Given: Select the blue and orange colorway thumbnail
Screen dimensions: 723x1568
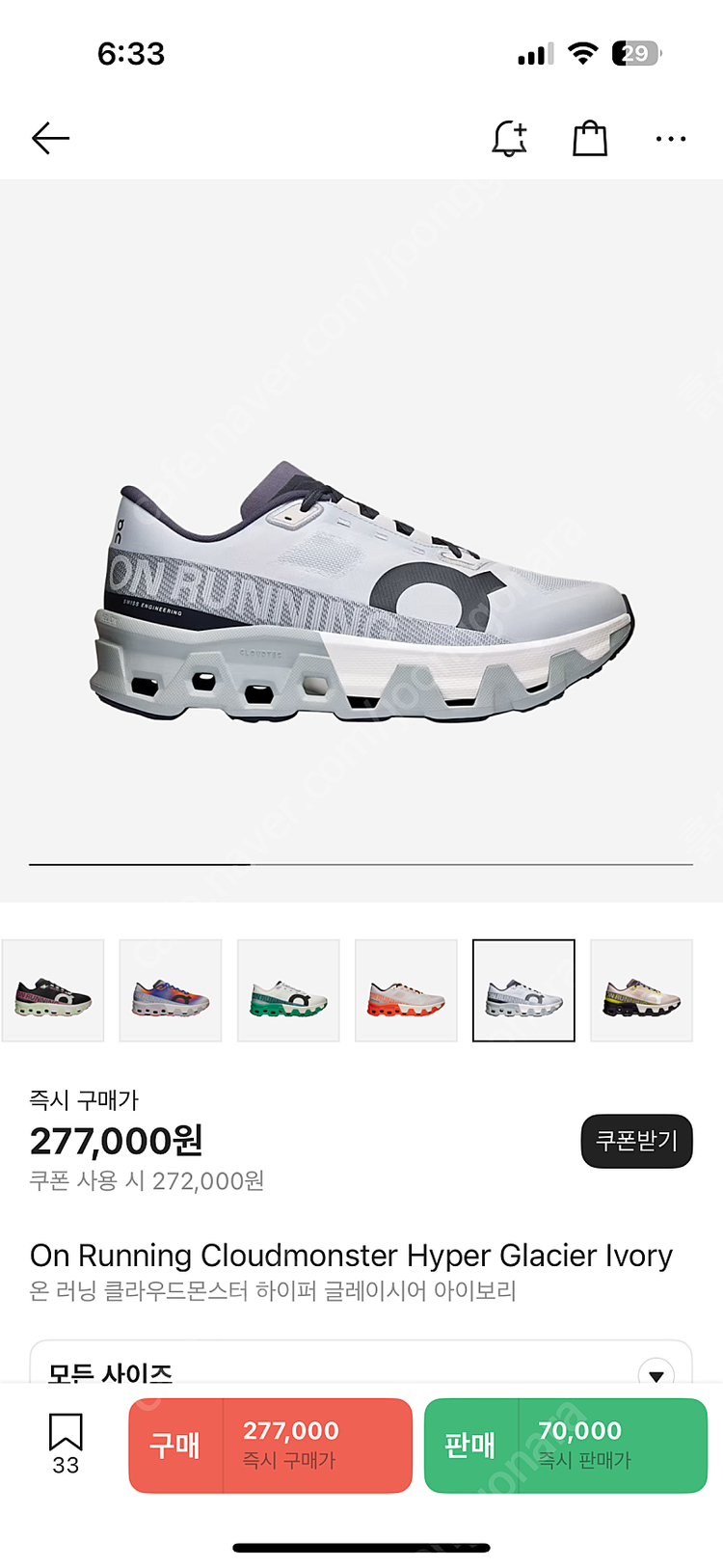Looking at the screenshot, I should coord(171,990).
